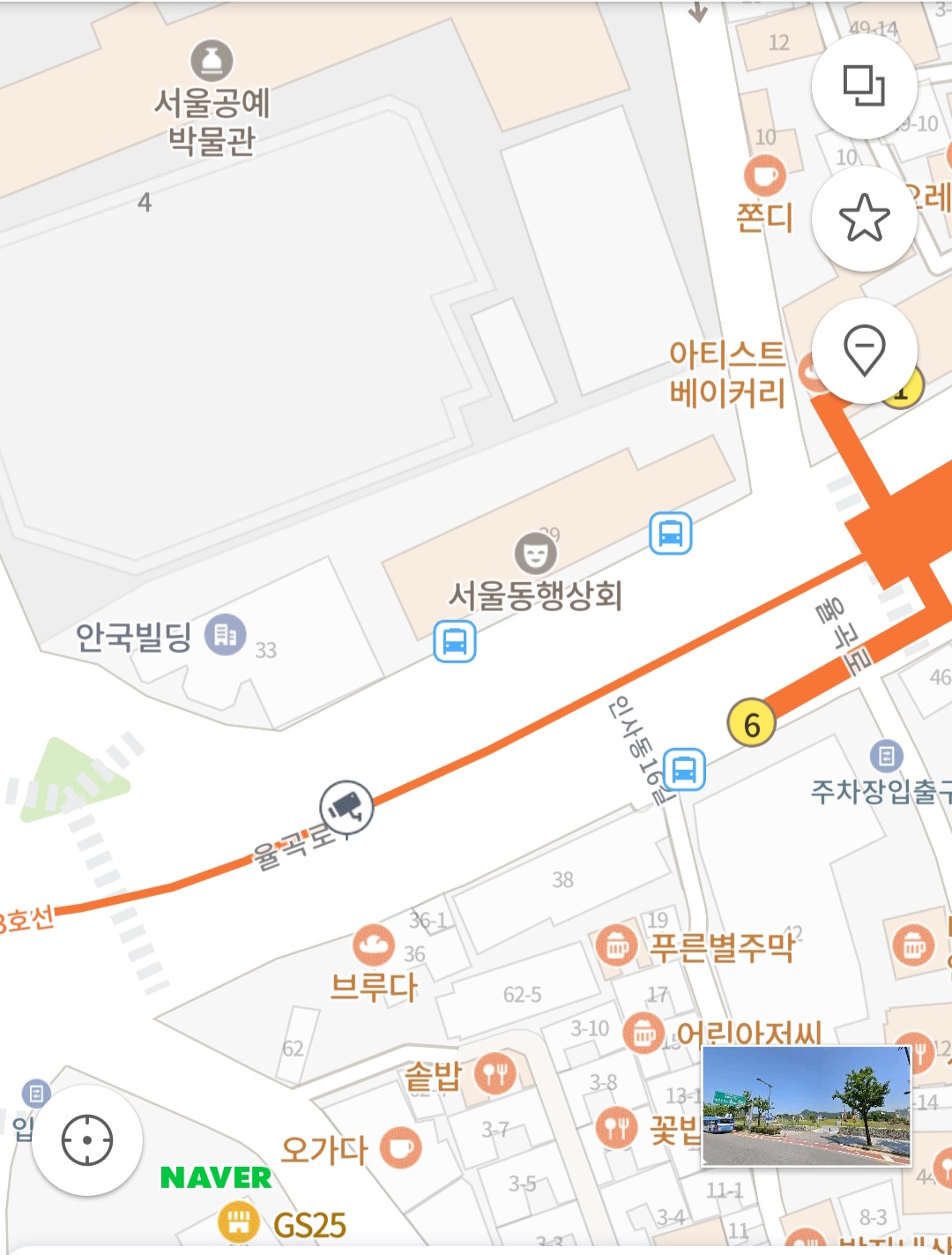Center map on my current location
This screenshot has width=952, height=1255.
click(x=87, y=1140)
